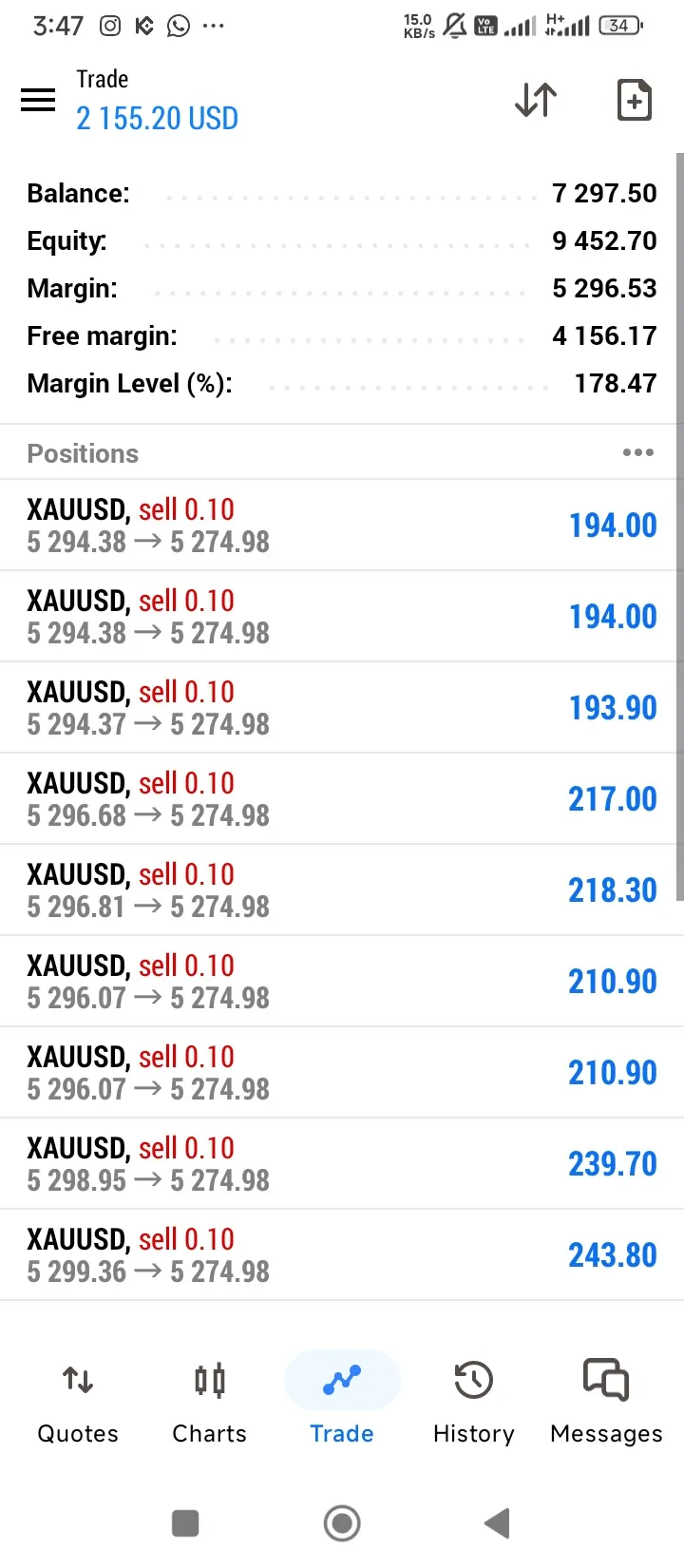This screenshot has height=1568, width=684.
Task: Open the XAUUSD position opened at 5 294.37
Action: (342, 707)
